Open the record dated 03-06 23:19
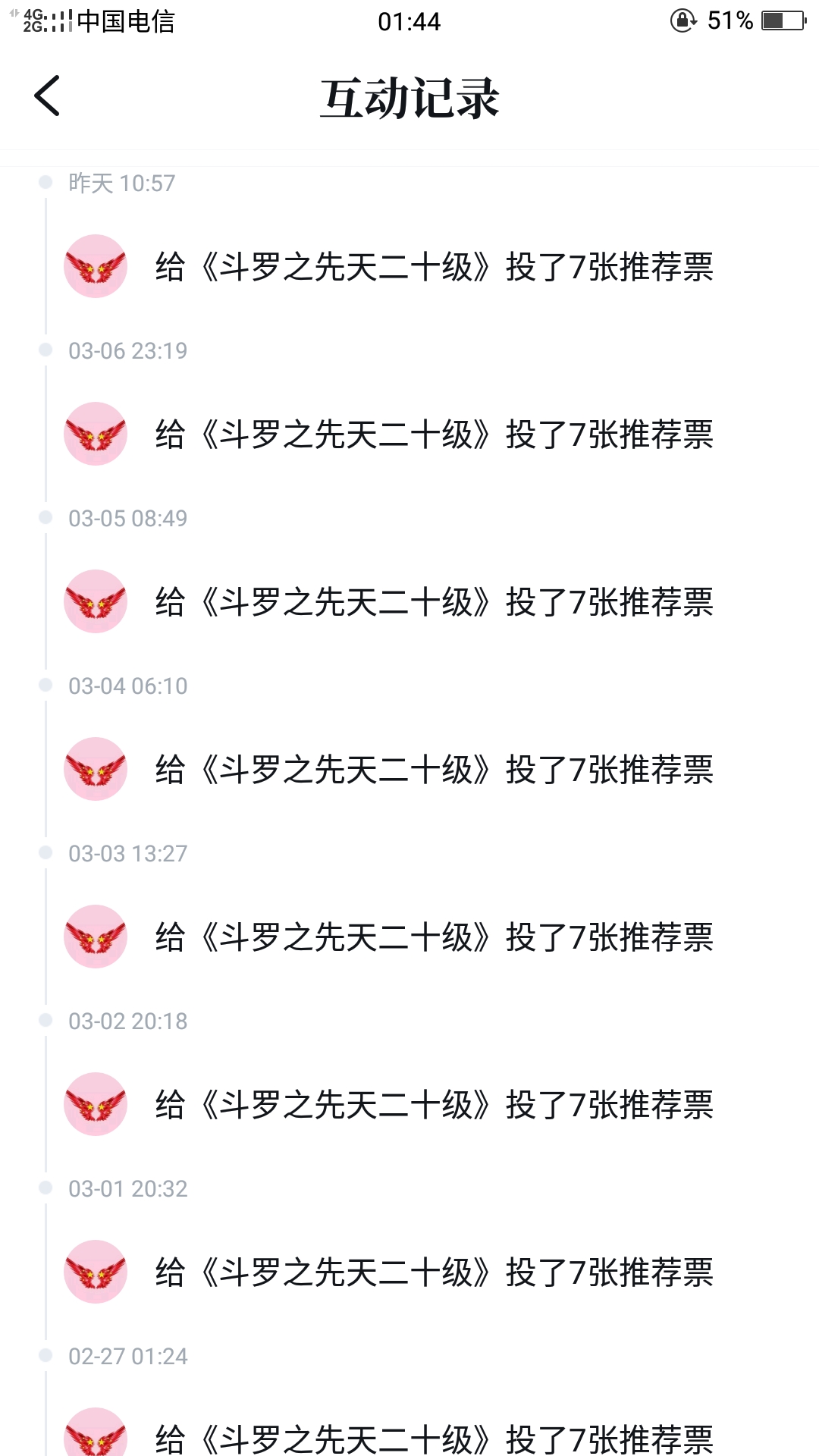Screen dimensions: 819x1456 (434, 435)
